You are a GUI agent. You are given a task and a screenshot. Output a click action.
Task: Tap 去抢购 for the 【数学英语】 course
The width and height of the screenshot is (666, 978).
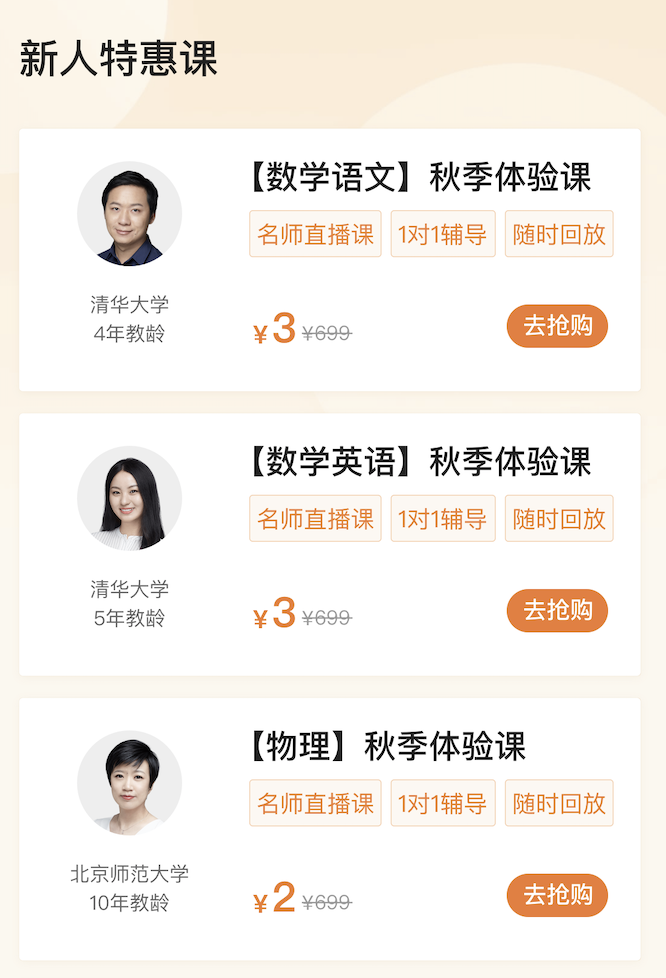557,610
